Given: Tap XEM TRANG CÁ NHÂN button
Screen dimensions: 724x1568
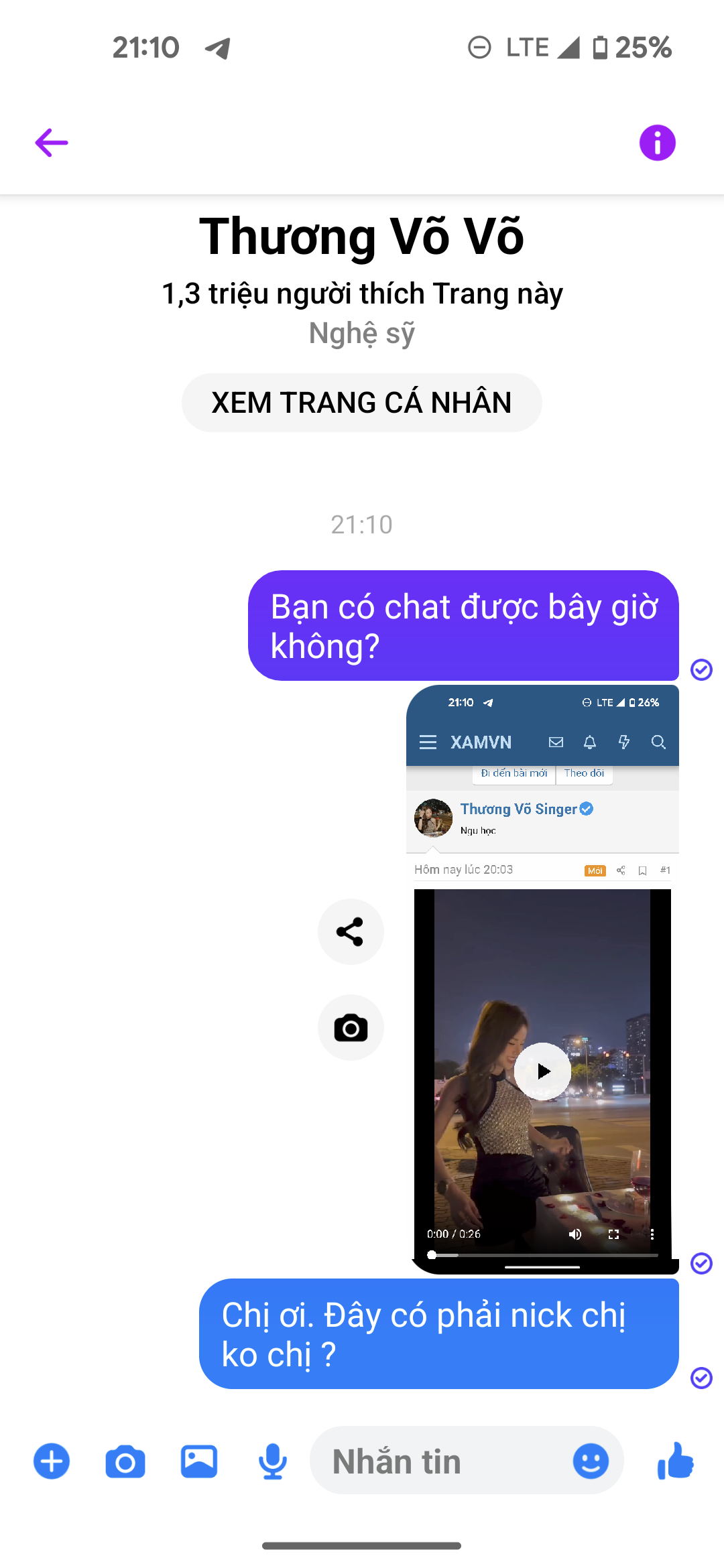Looking at the screenshot, I should click(x=361, y=403).
